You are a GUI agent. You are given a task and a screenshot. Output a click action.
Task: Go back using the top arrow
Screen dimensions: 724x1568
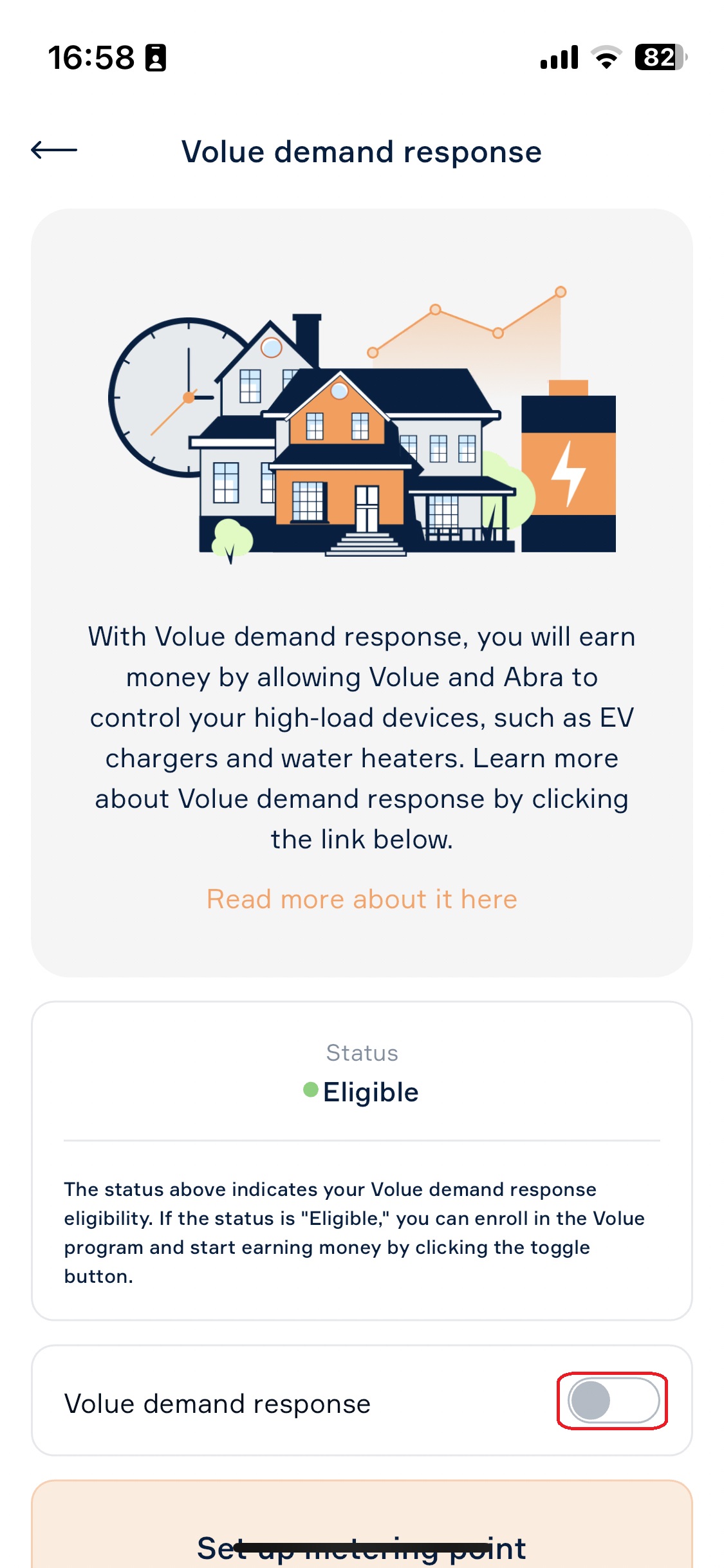click(54, 151)
